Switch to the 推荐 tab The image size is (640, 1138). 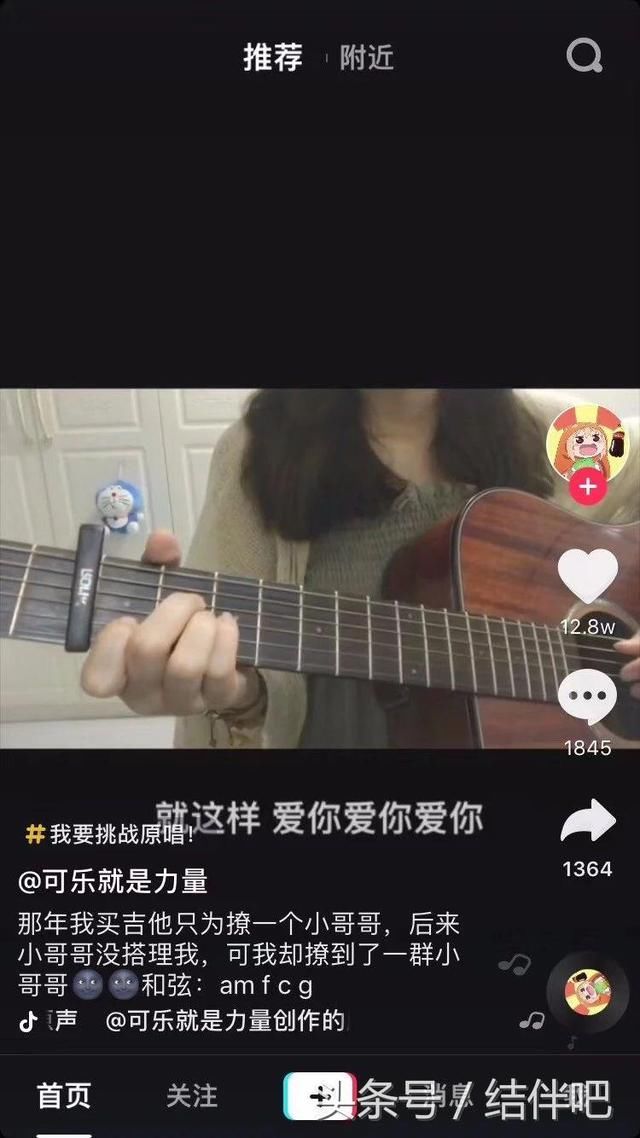pyautogui.click(x=272, y=57)
